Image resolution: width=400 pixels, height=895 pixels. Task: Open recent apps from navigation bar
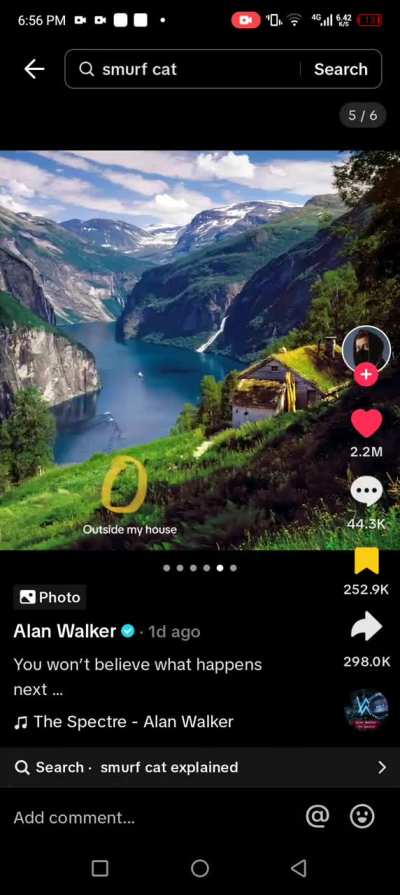(x=100, y=868)
